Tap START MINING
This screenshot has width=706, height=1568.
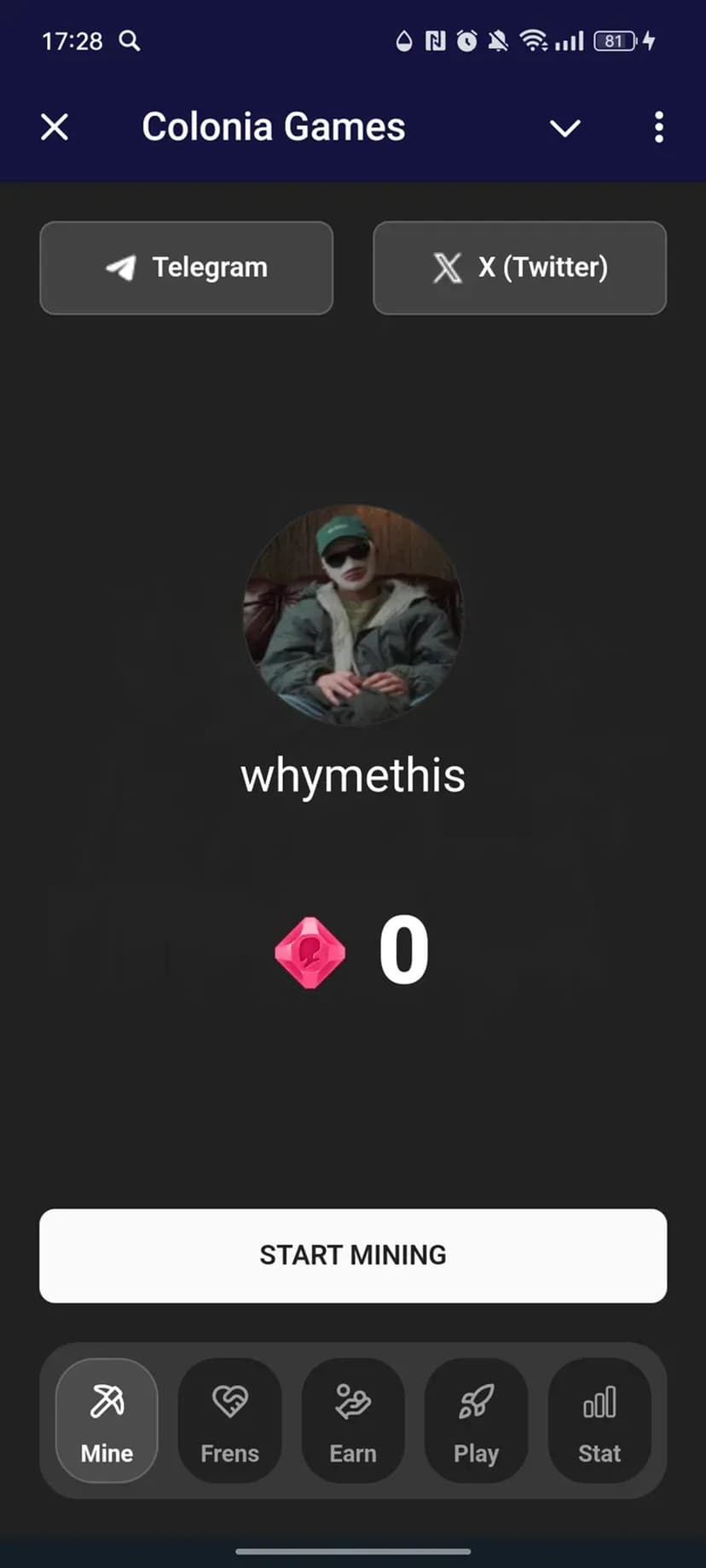pyautogui.click(x=353, y=1255)
